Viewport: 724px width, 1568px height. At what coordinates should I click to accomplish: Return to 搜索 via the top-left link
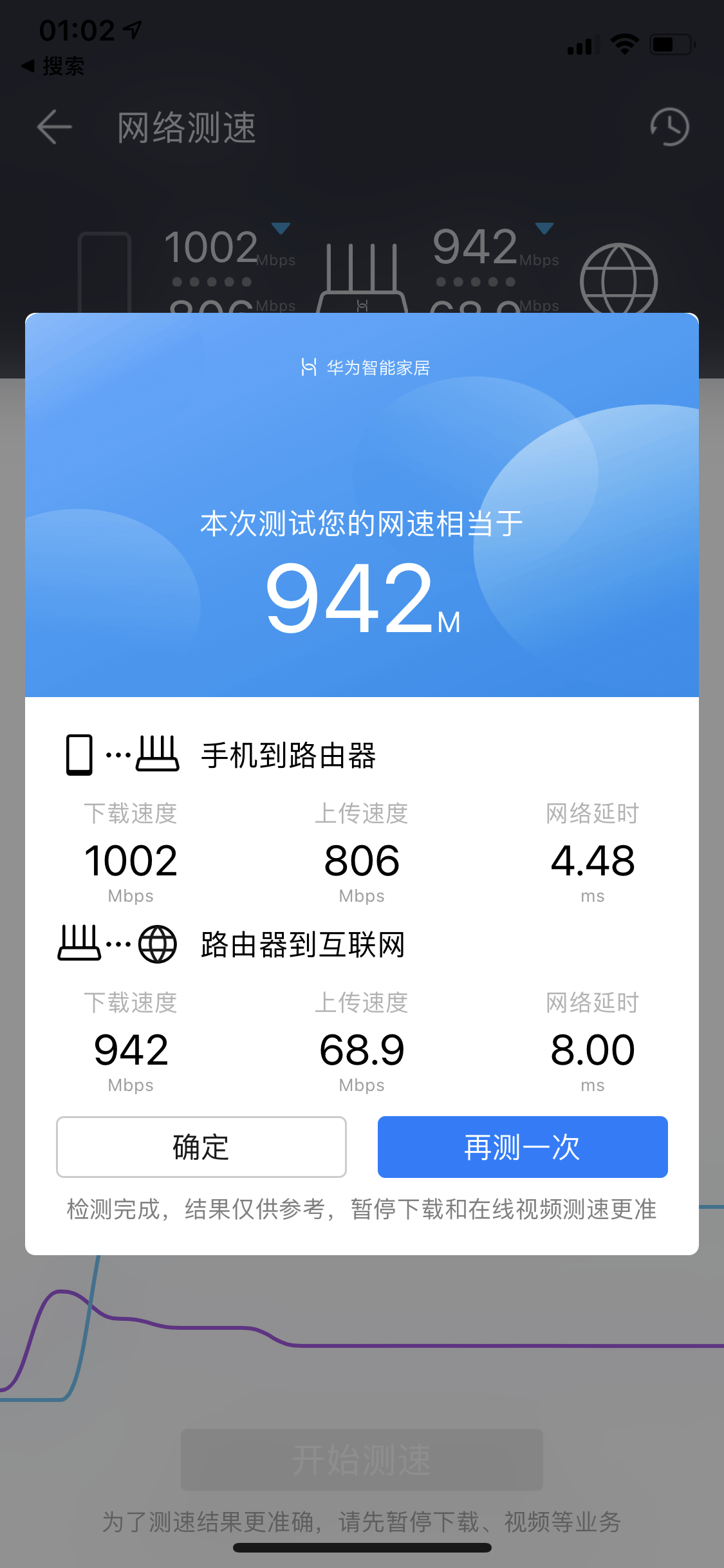[x=53, y=66]
